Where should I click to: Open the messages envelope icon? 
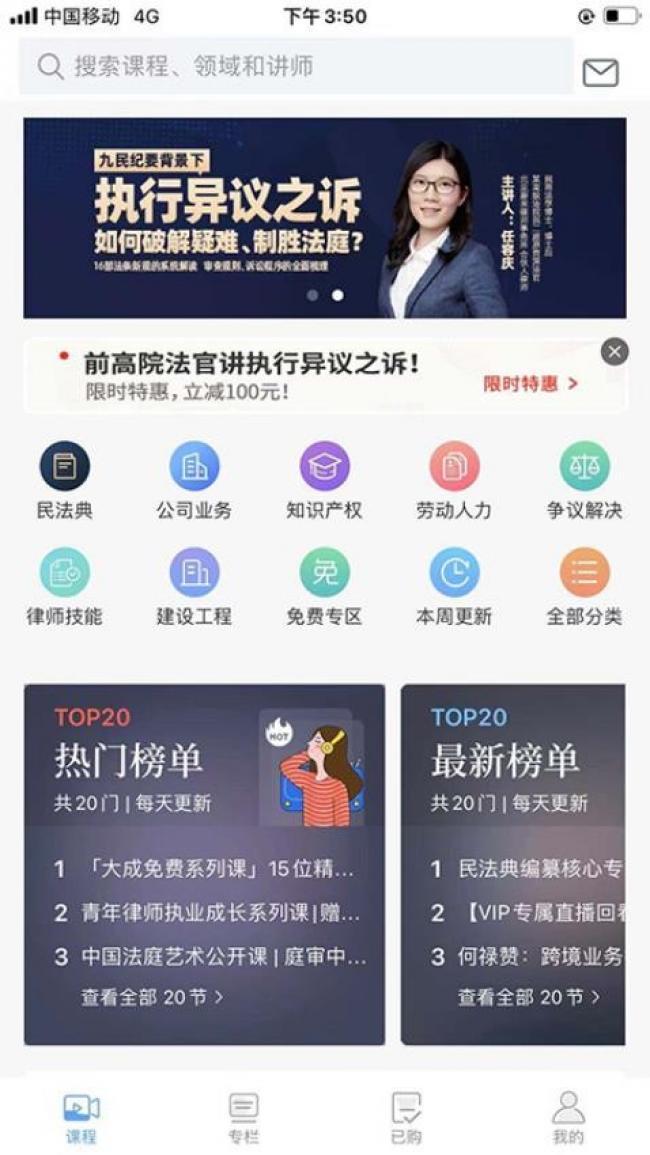[x=601, y=73]
